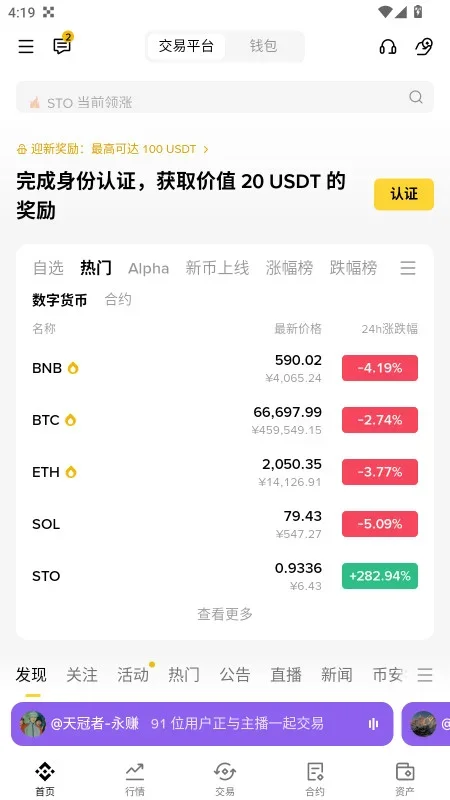
Task: Select the Alpha tab
Action: (x=148, y=268)
